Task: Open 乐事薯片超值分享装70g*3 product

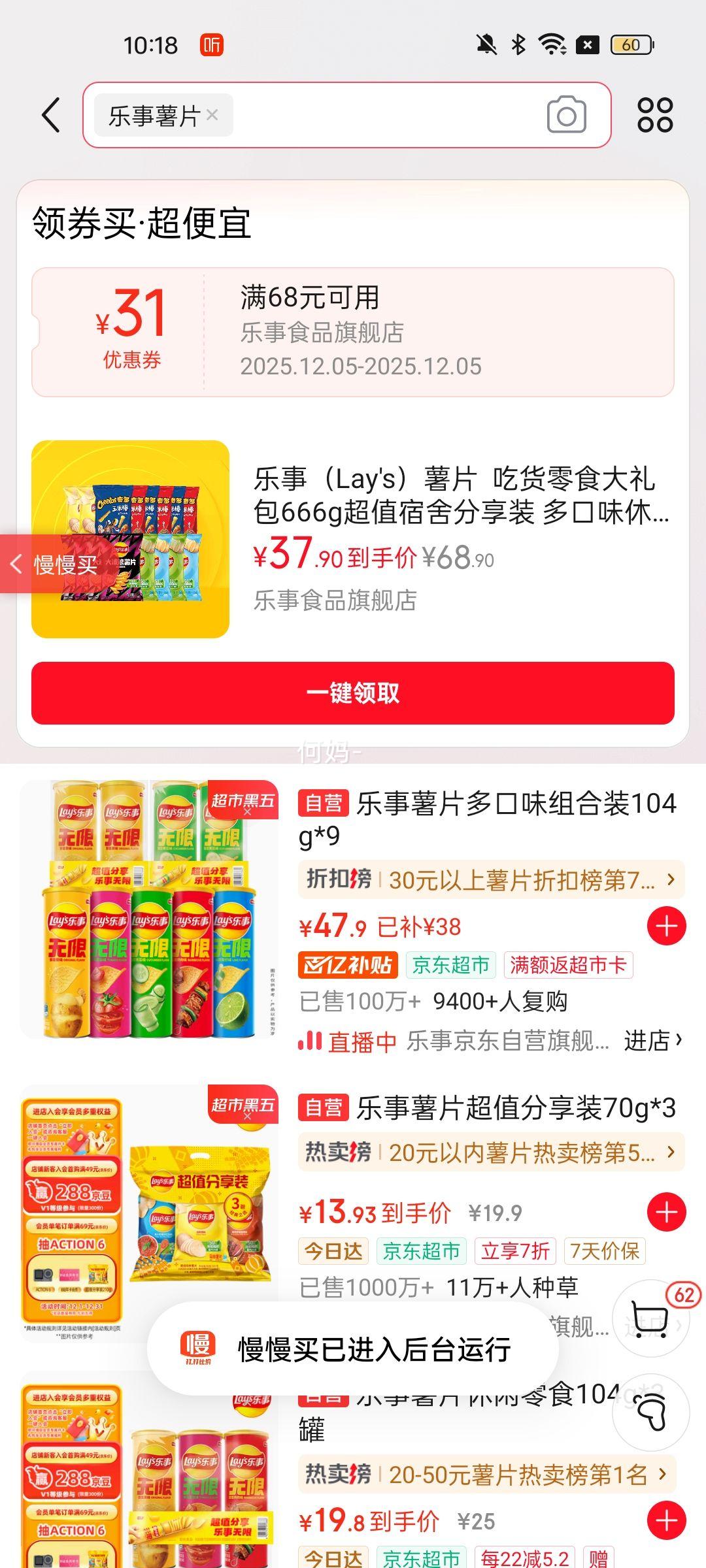Action: tap(486, 1108)
